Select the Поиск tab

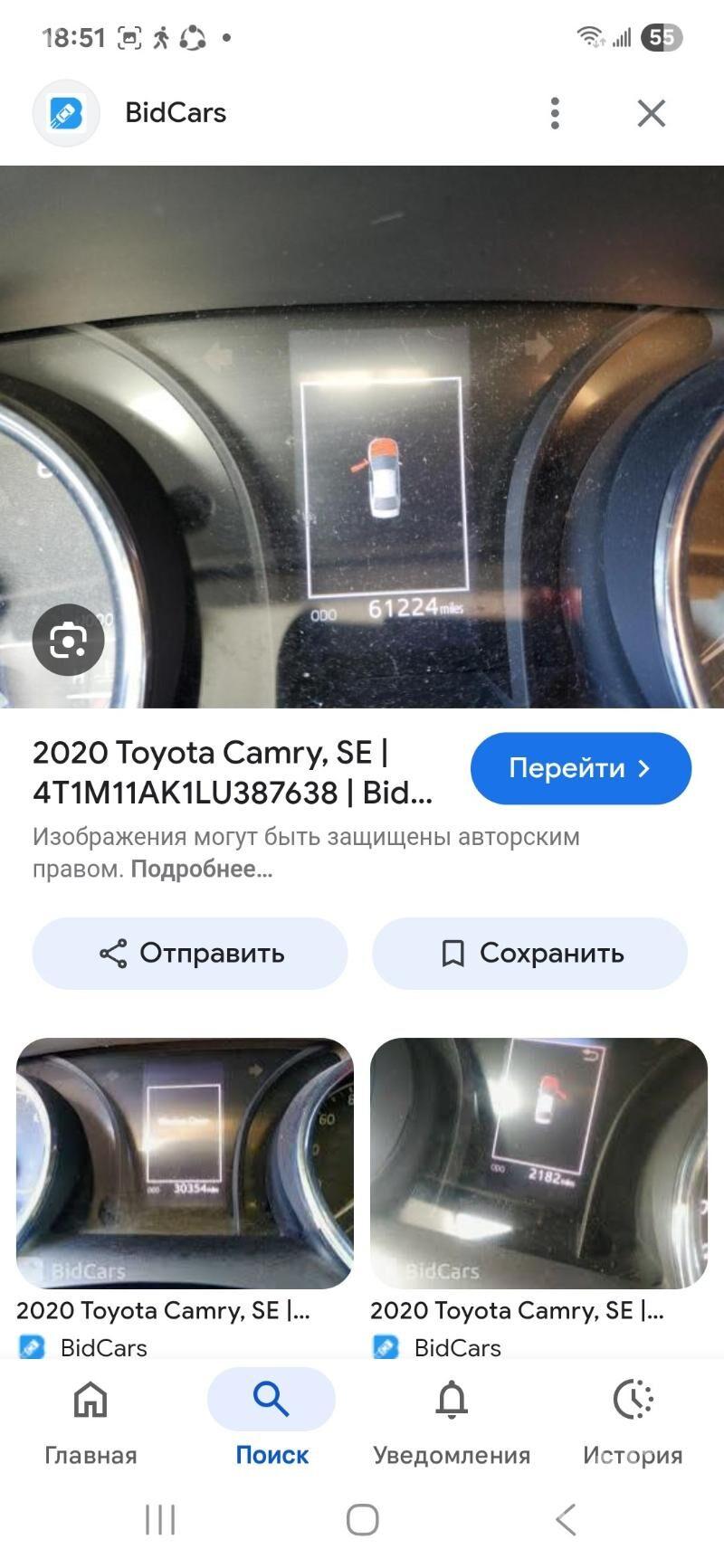(271, 1418)
